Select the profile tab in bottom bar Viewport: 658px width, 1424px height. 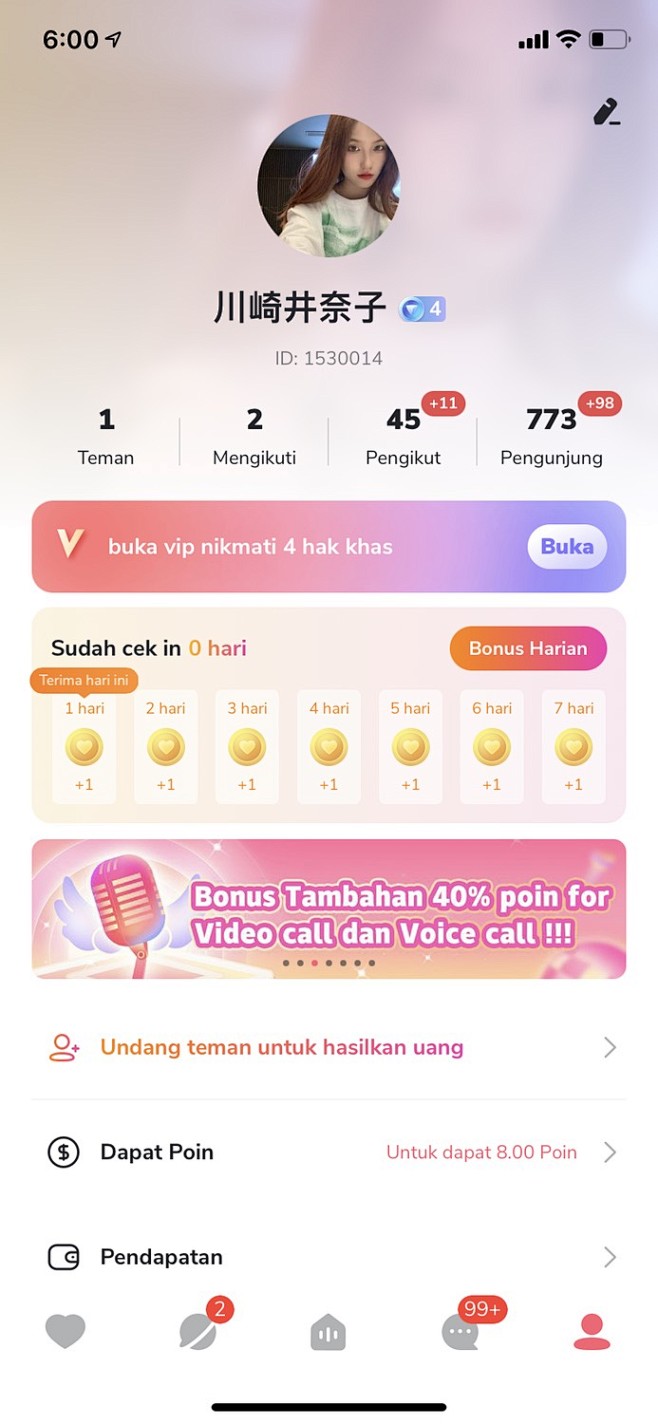[592, 1332]
